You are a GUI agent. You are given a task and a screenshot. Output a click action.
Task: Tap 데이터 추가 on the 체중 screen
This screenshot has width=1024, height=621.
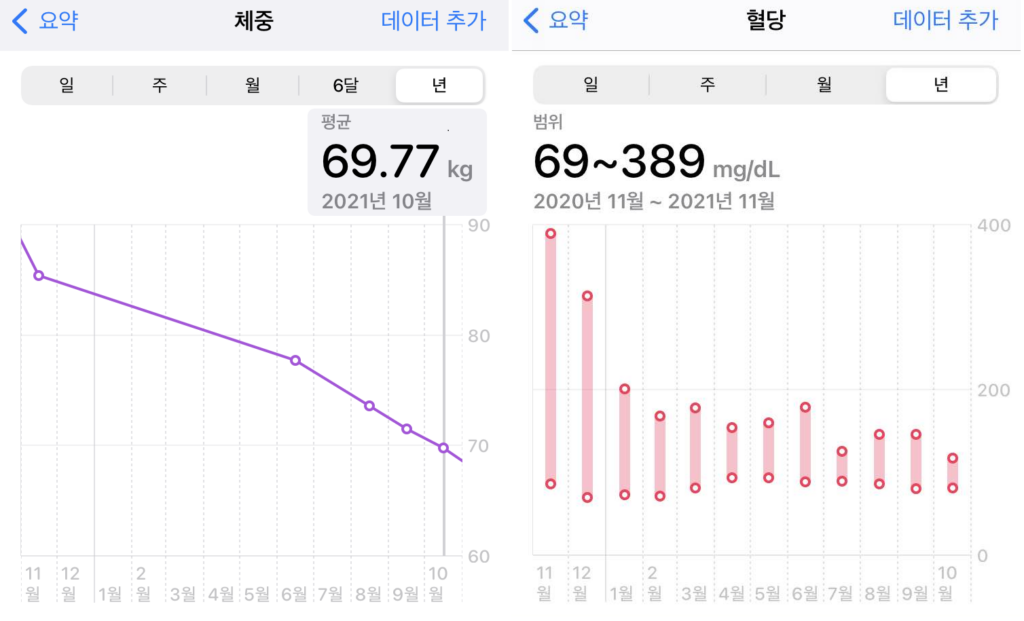434,21
